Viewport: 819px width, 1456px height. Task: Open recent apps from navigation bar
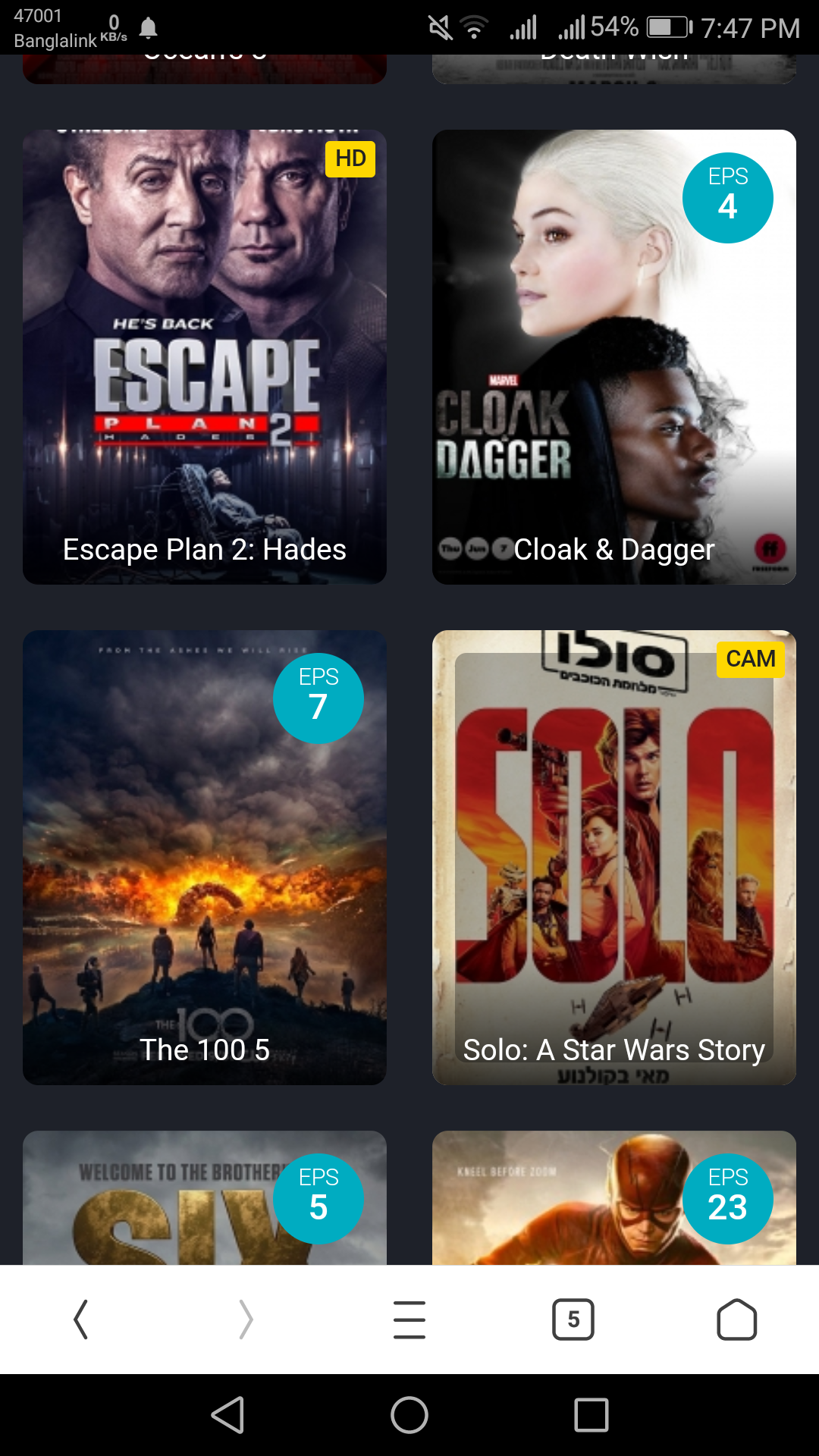[x=591, y=1415]
